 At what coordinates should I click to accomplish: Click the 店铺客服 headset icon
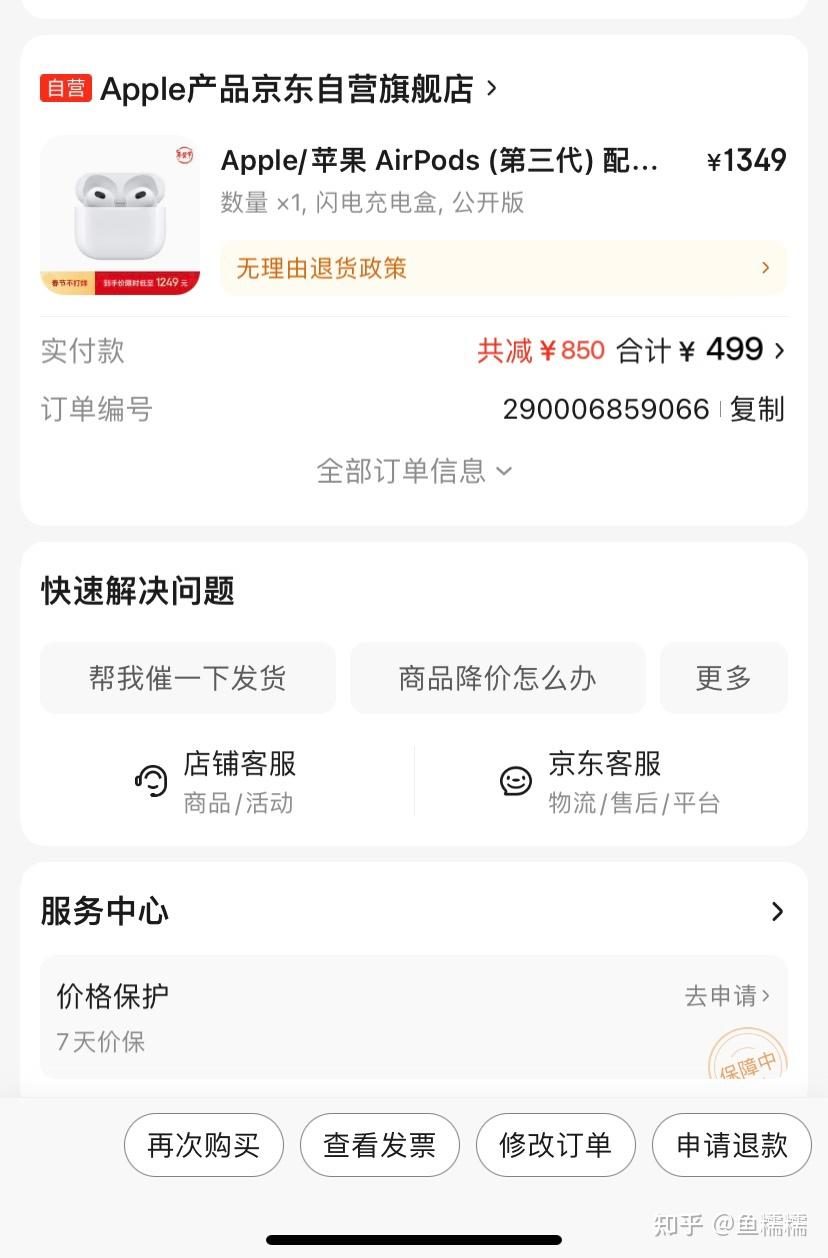coord(150,781)
